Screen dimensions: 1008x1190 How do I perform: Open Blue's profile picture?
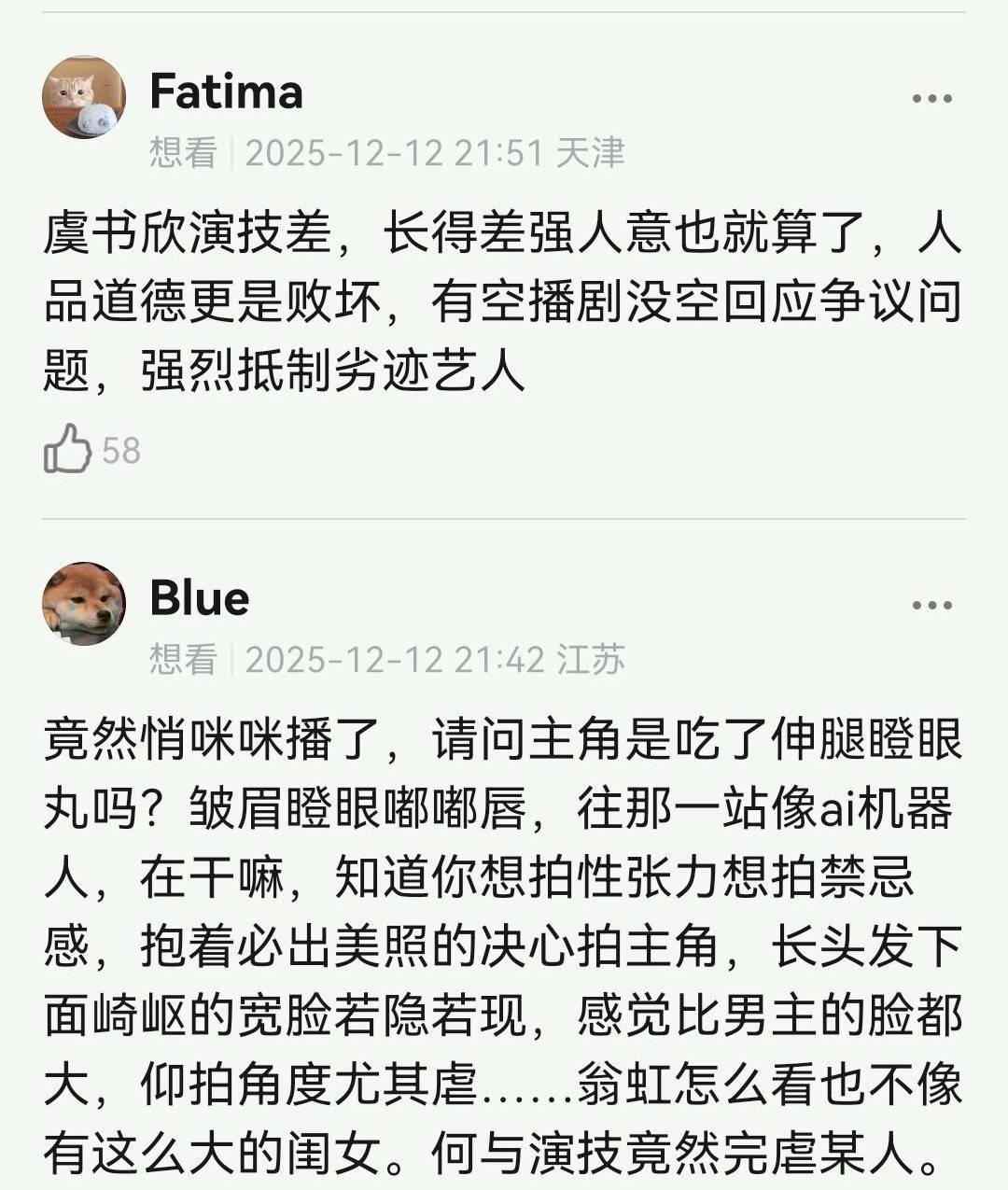(x=84, y=604)
